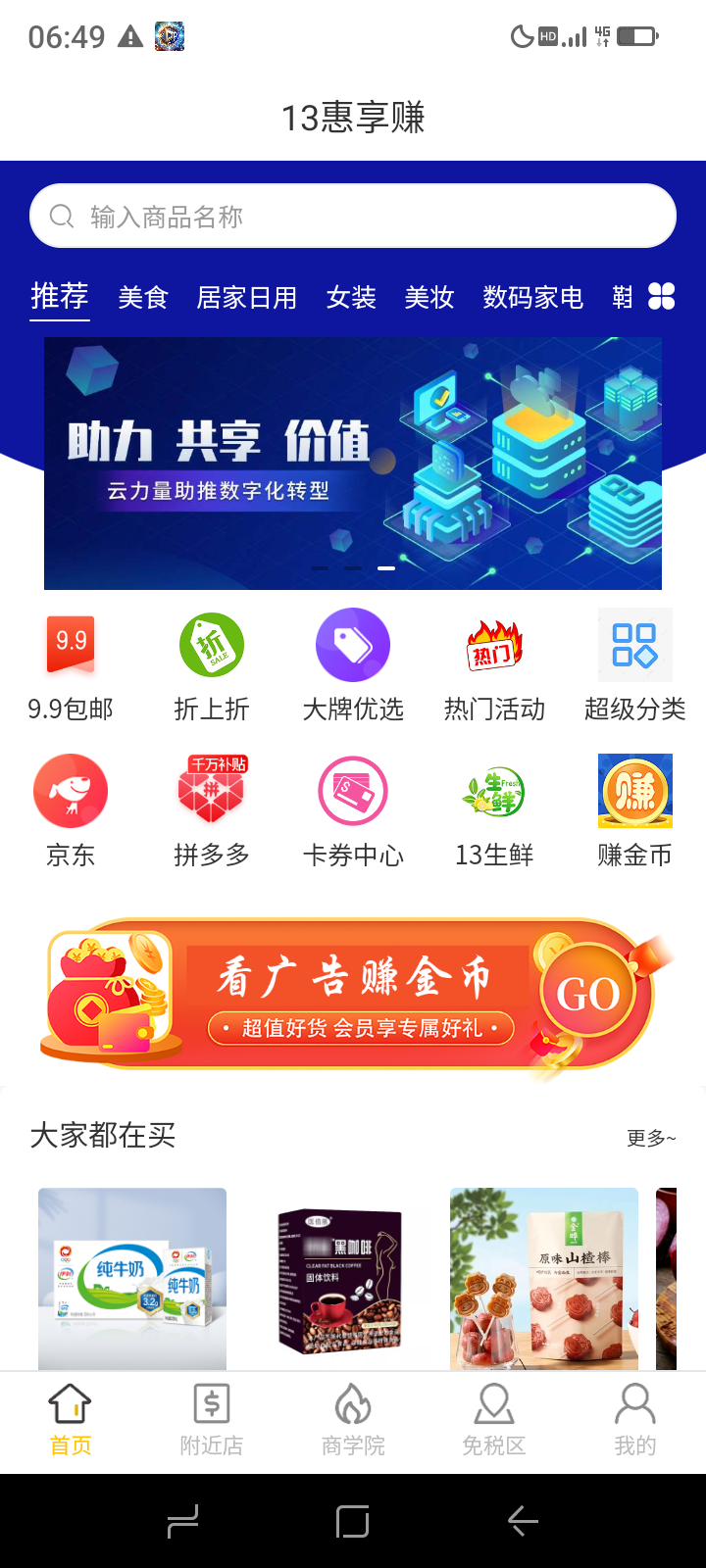
Task: Open the 拼多多 shortcut
Action: (212, 811)
